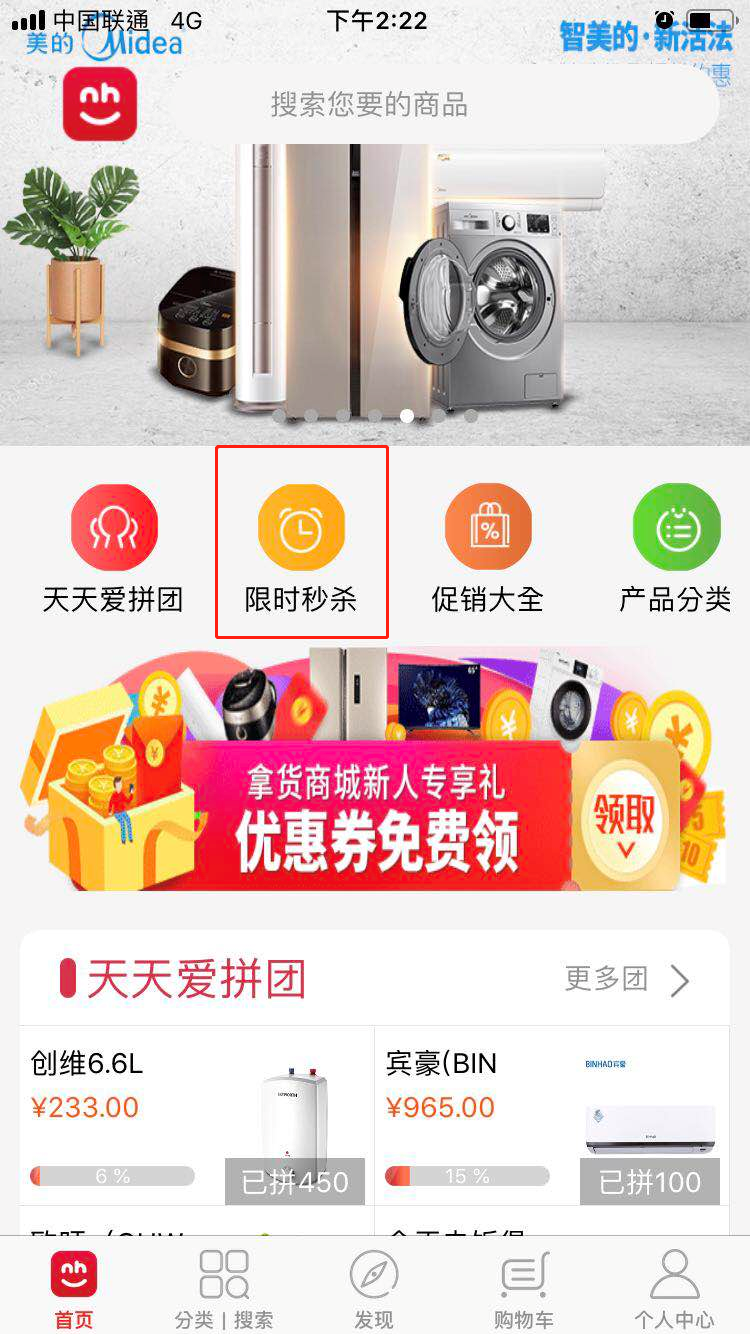The image size is (750, 1334).
Task: Switch to 首页 tab
Action: 74,1289
